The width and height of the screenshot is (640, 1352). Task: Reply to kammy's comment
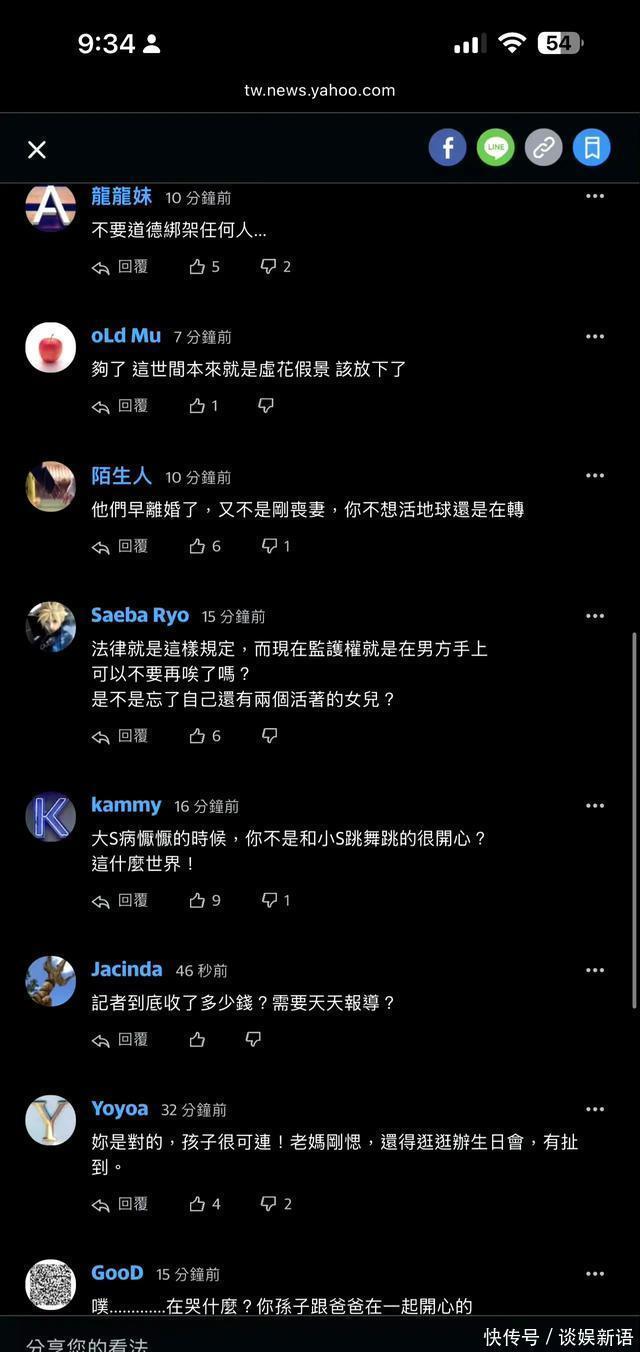120,901
